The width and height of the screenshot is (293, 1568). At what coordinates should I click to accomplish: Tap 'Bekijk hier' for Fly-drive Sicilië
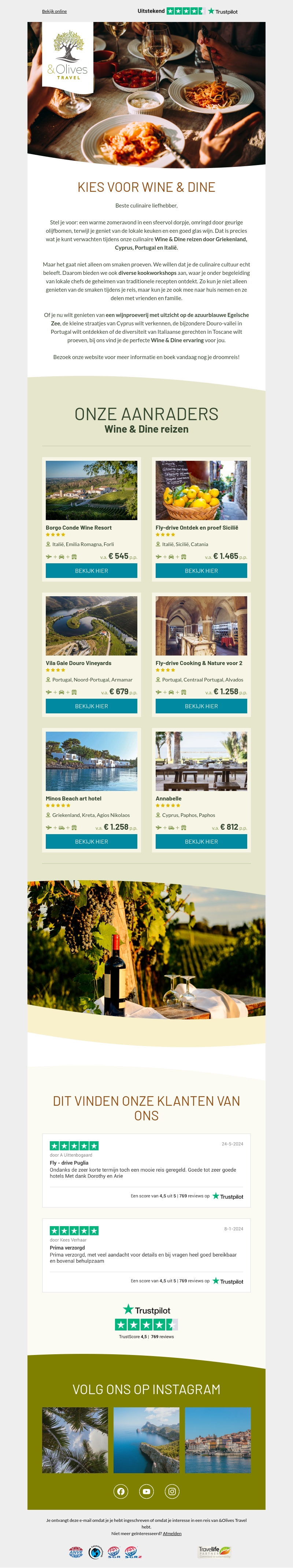201,571
